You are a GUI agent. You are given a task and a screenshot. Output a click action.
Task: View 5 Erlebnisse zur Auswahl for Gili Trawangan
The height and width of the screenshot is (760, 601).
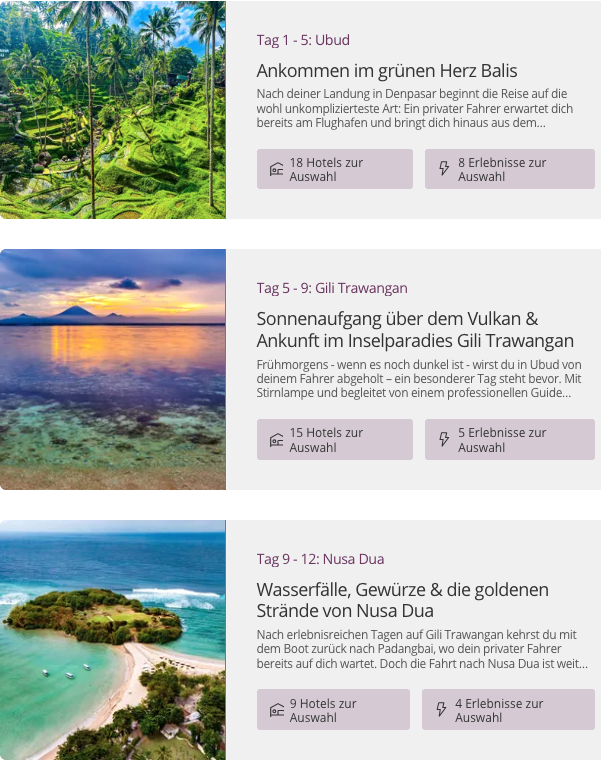[509, 440]
